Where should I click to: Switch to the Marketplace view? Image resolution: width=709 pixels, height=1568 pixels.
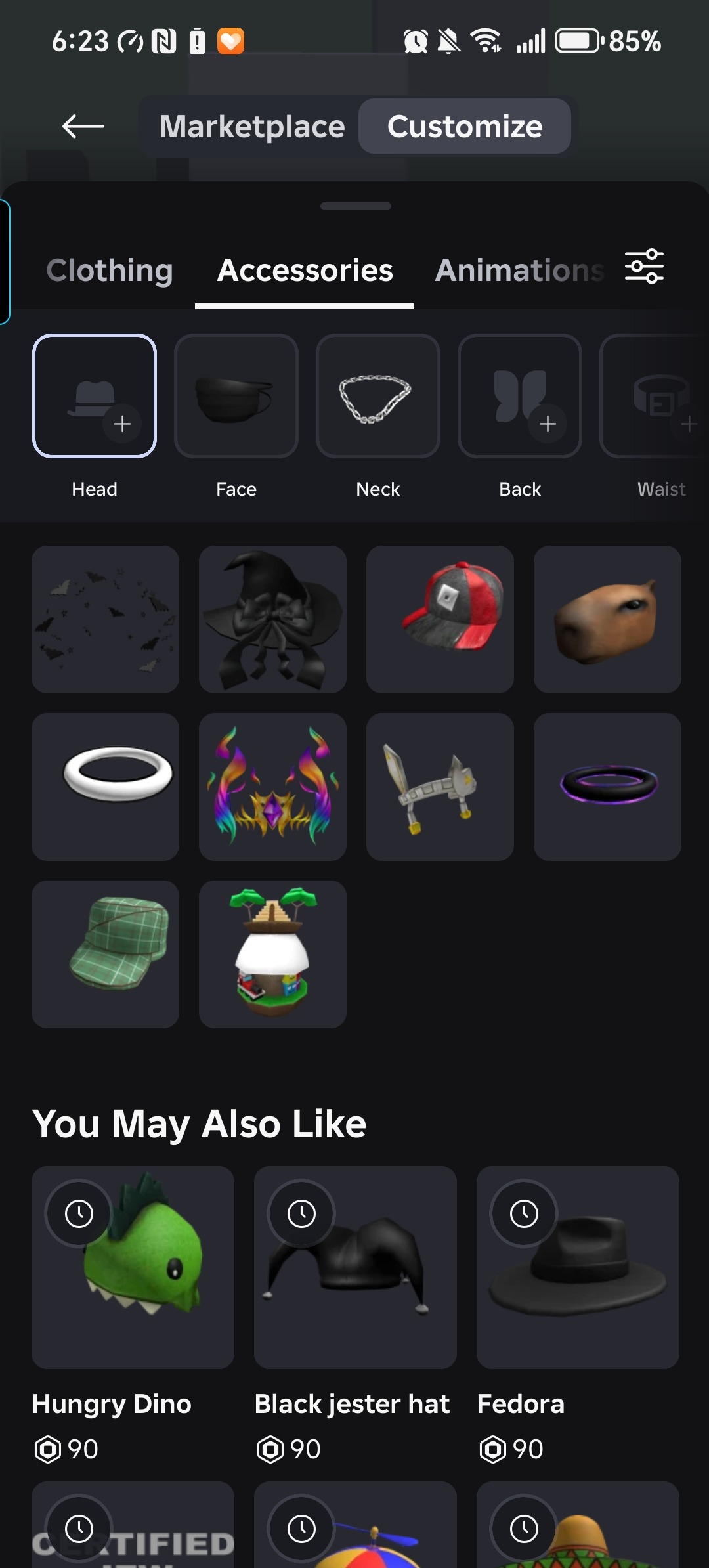[x=252, y=126]
